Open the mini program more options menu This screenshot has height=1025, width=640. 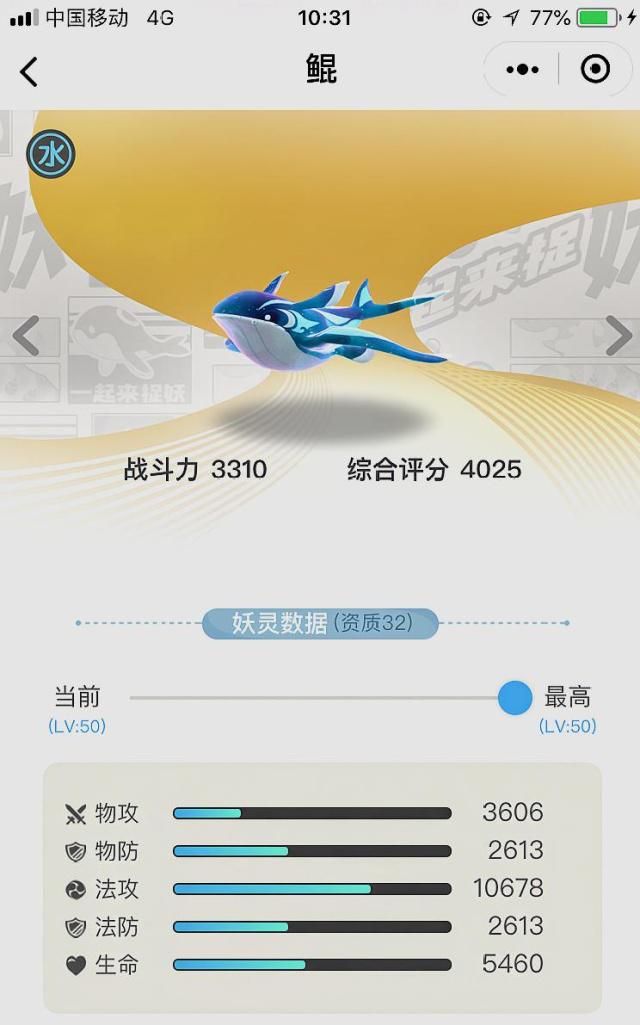522,70
